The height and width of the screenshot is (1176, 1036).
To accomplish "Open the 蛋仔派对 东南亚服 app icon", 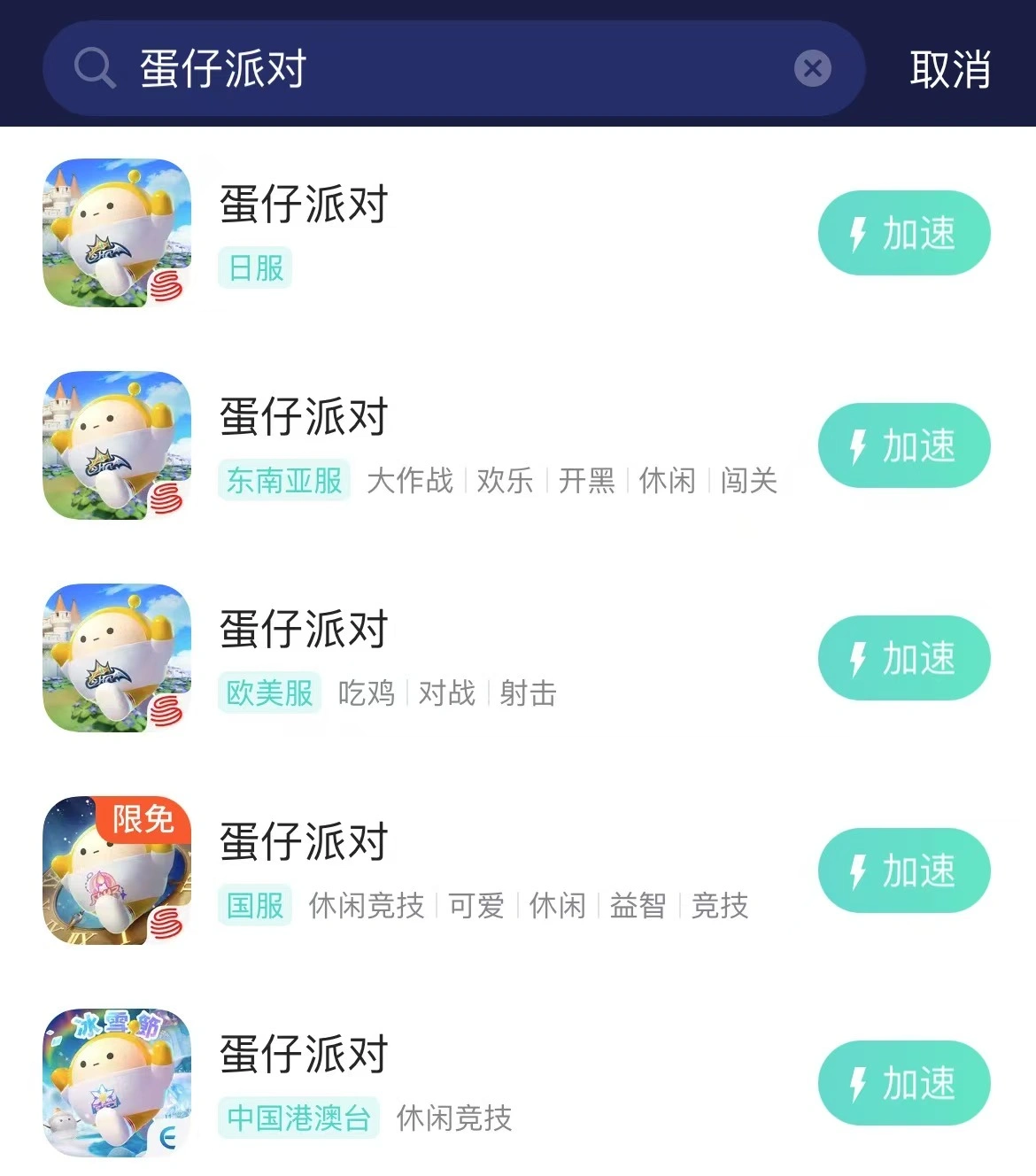I will tap(116, 445).
